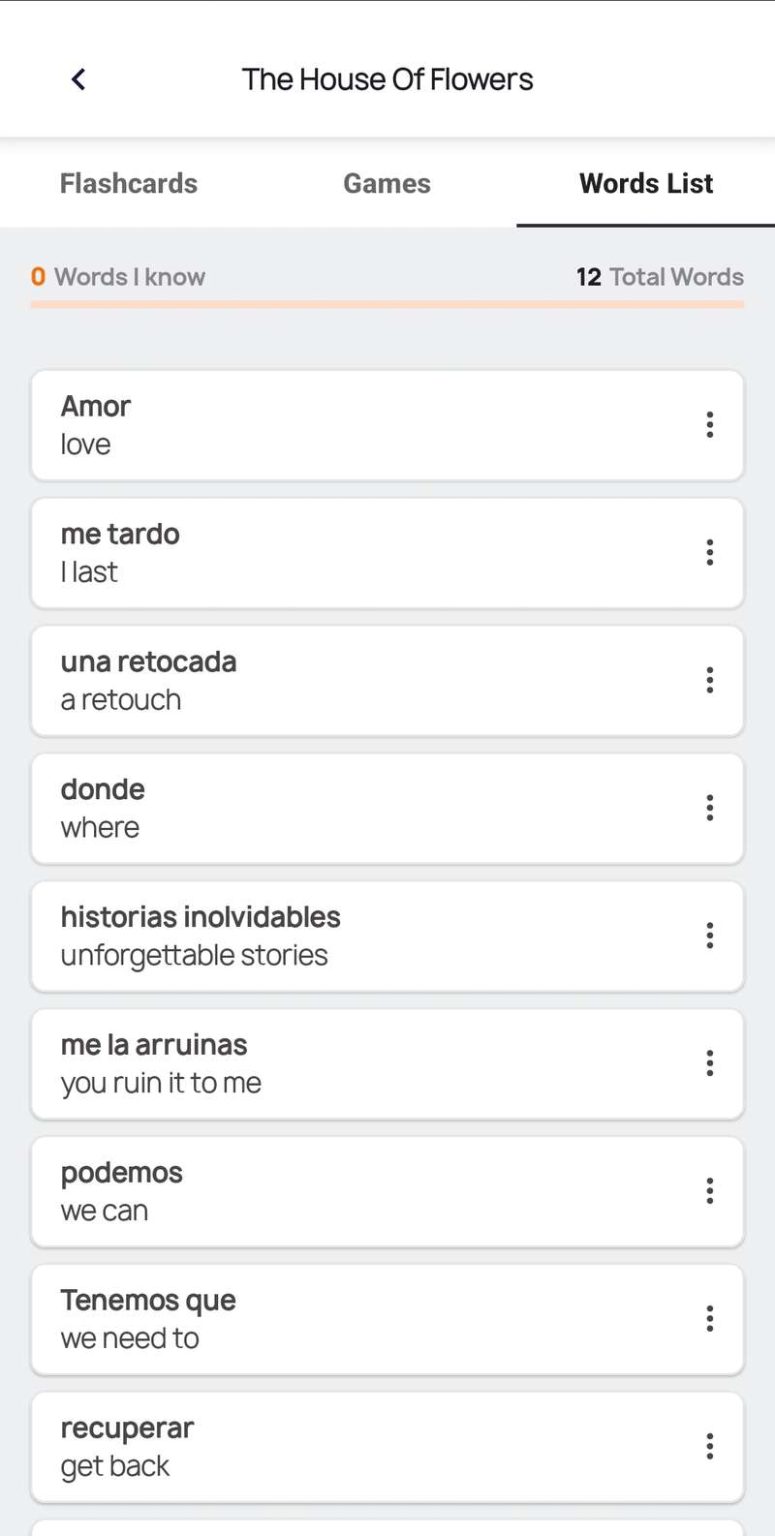This screenshot has height=1536, width=775.
Task: Select the Words List tab
Action: 645,183
